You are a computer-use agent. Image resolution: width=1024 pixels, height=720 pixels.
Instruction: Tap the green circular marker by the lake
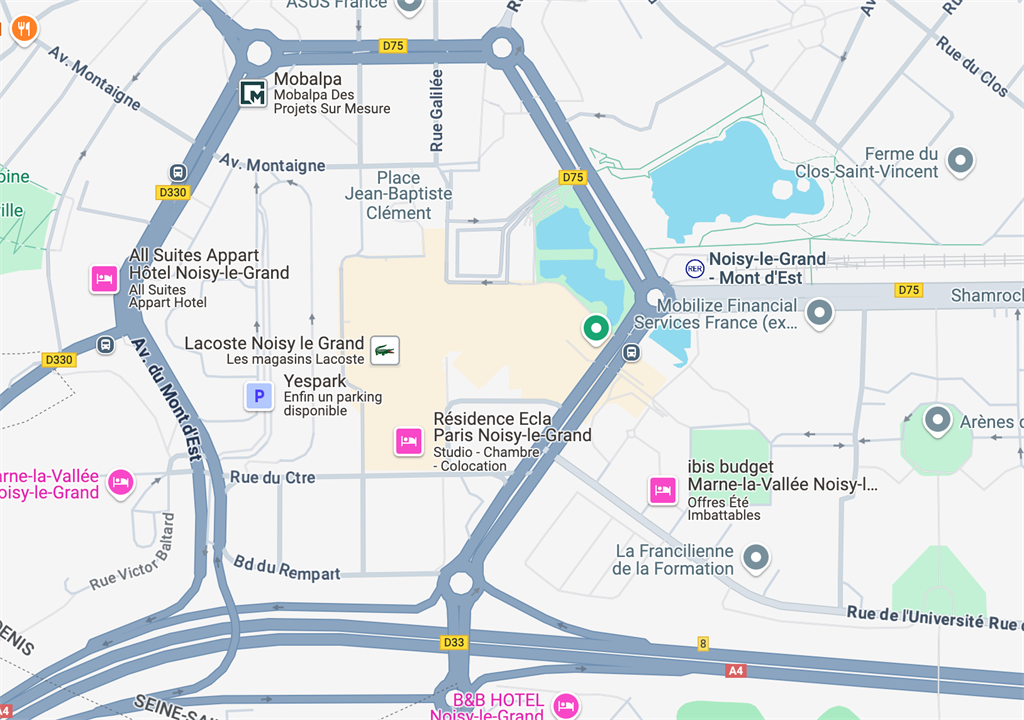(x=596, y=328)
